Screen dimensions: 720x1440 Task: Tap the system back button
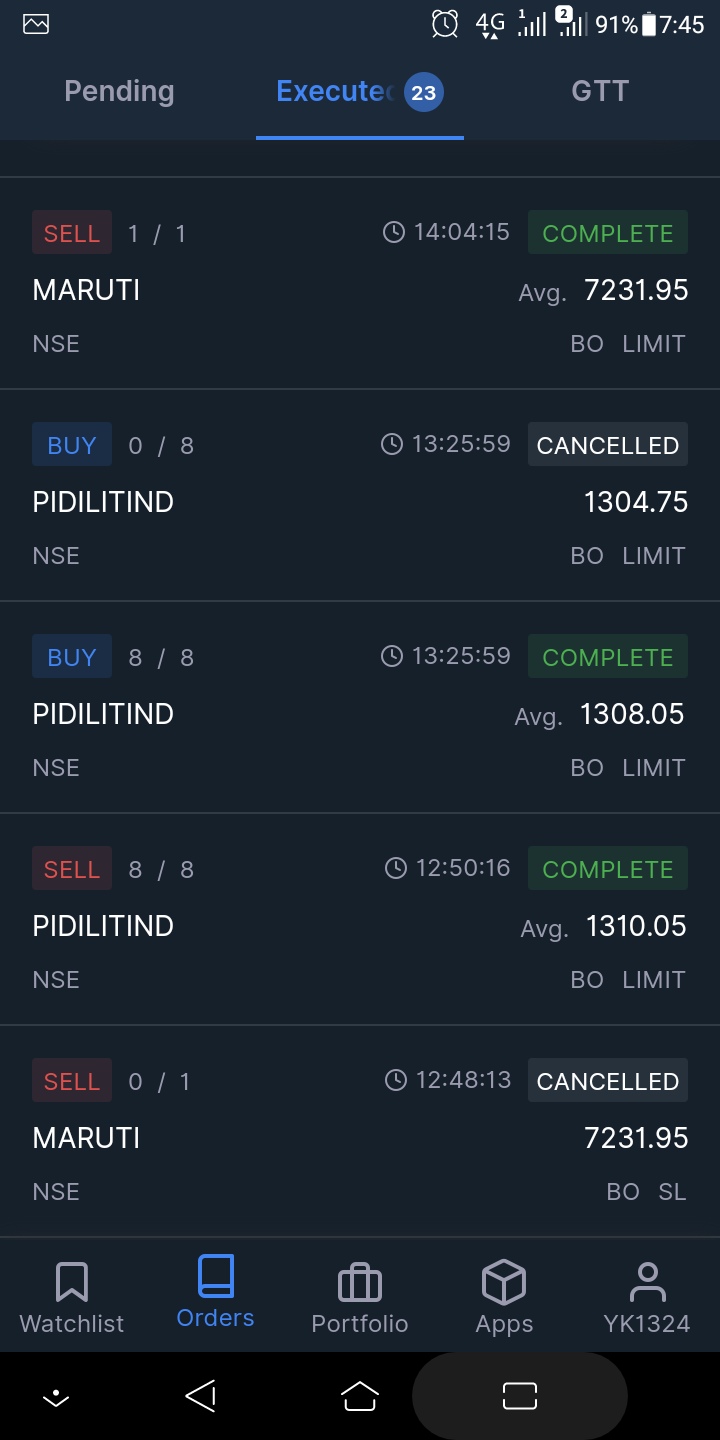(201, 1396)
